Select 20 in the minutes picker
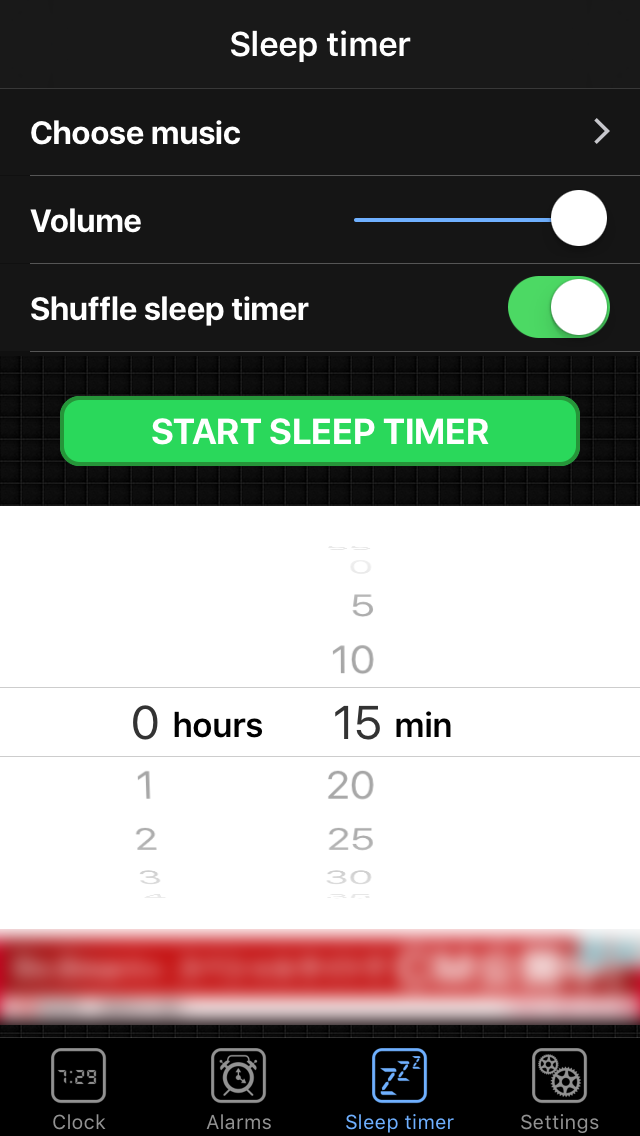Image resolution: width=640 pixels, height=1136 pixels. click(x=351, y=785)
